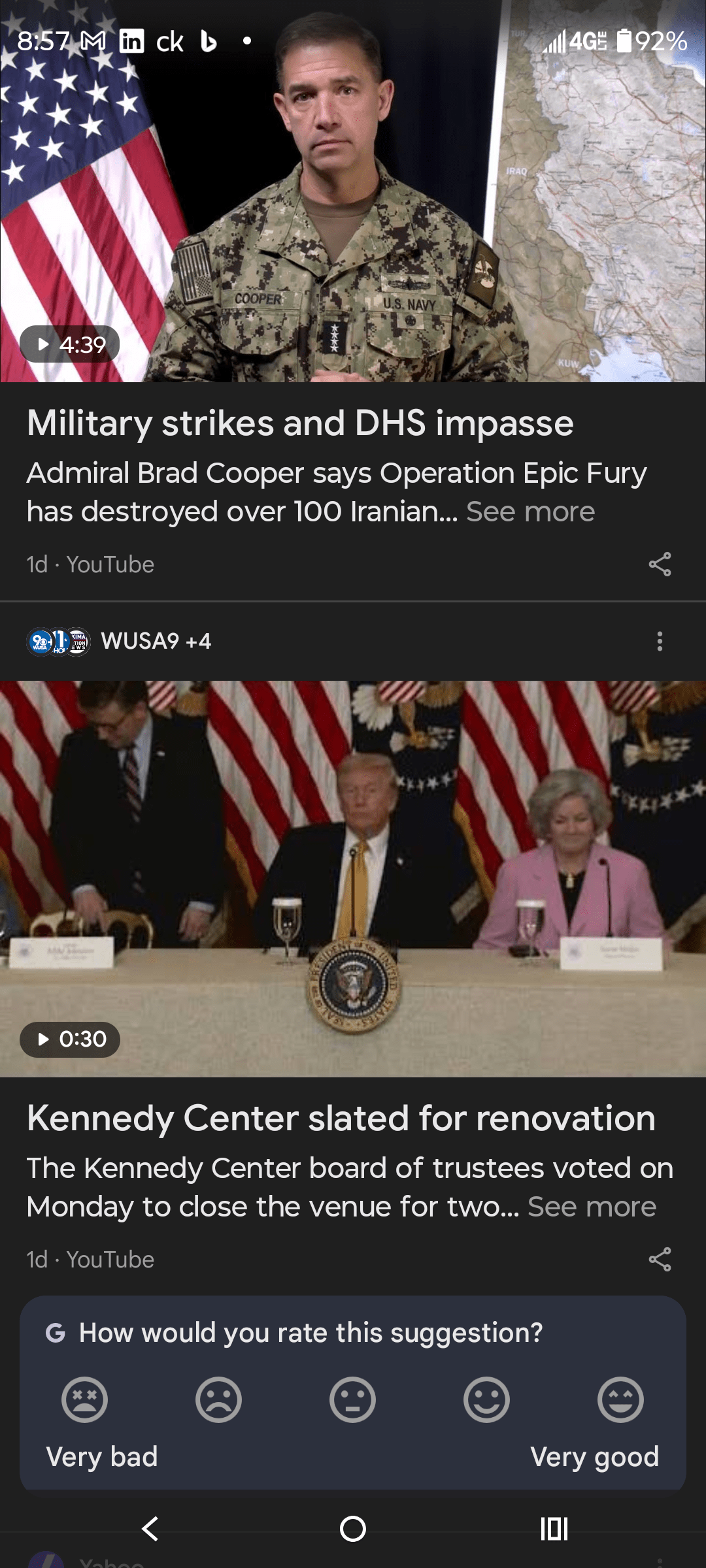Play the Military strikes and DHS impasse video
The width and height of the screenshot is (706, 1568).
click(x=69, y=344)
